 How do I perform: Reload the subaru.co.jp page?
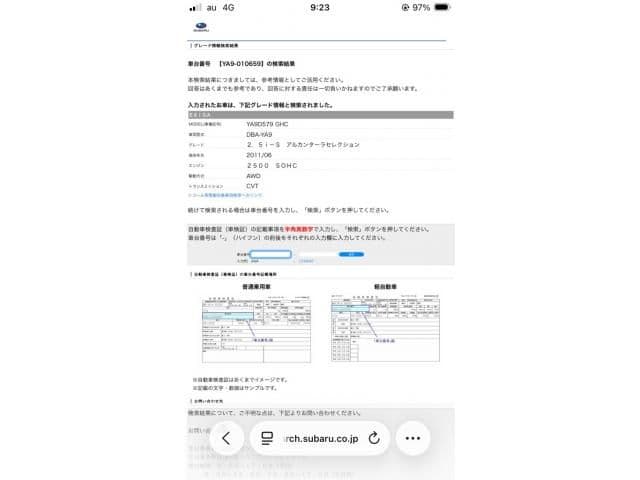click(373, 438)
